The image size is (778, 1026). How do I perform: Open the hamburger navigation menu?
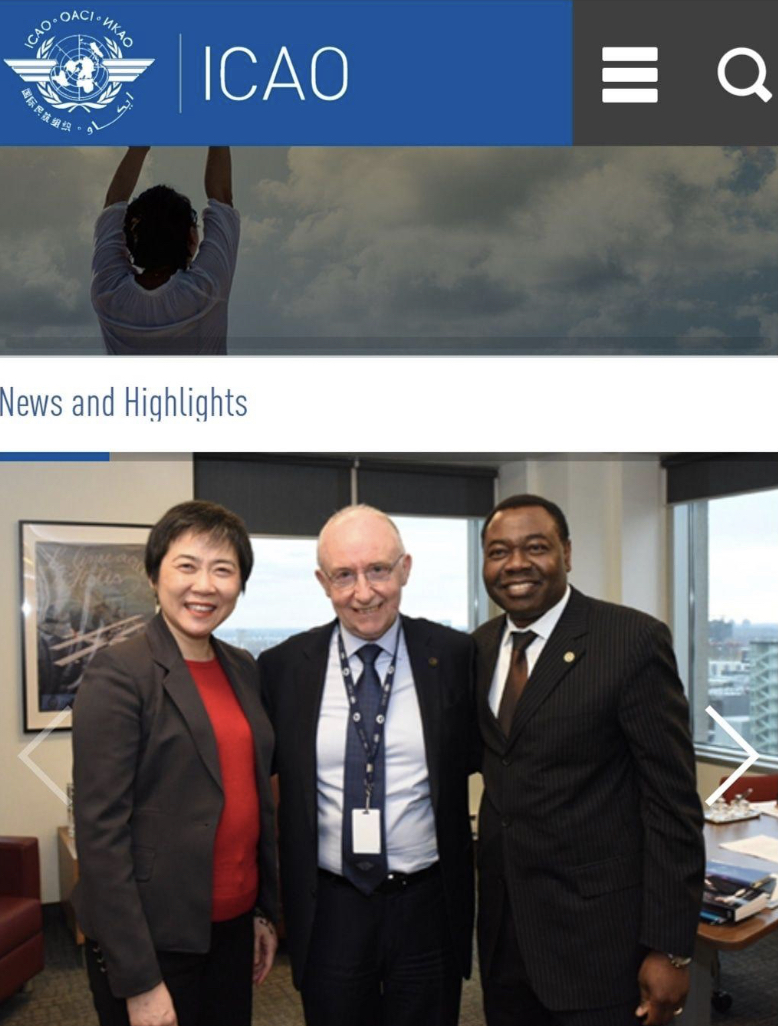[x=629, y=74]
